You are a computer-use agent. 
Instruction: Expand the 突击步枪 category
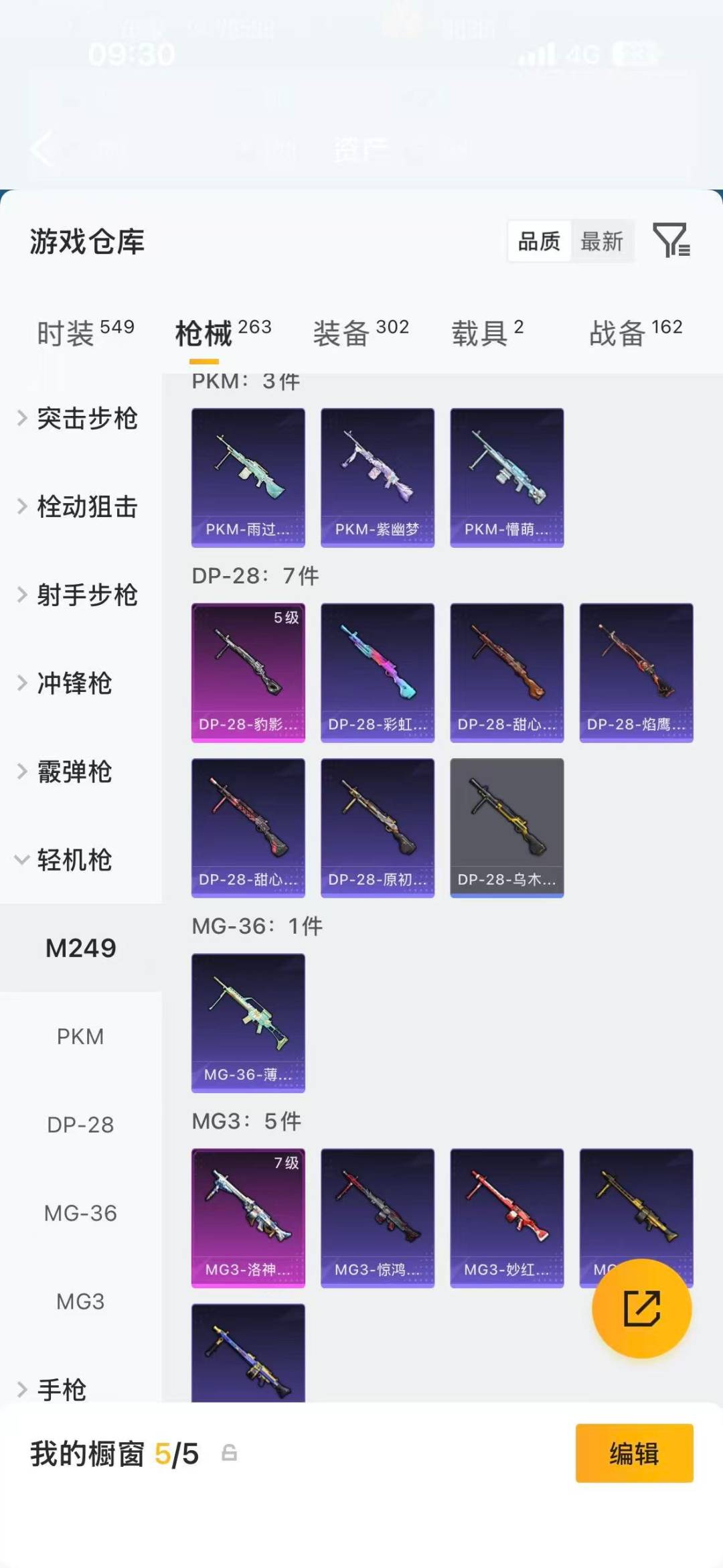click(x=87, y=419)
